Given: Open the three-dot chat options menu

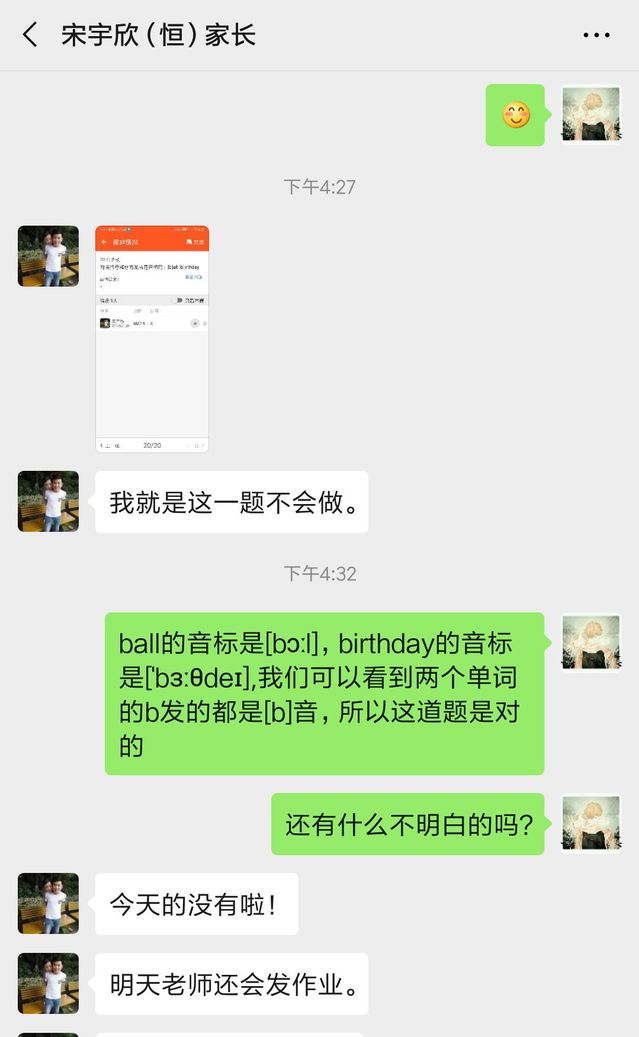Looking at the screenshot, I should click(x=596, y=36).
